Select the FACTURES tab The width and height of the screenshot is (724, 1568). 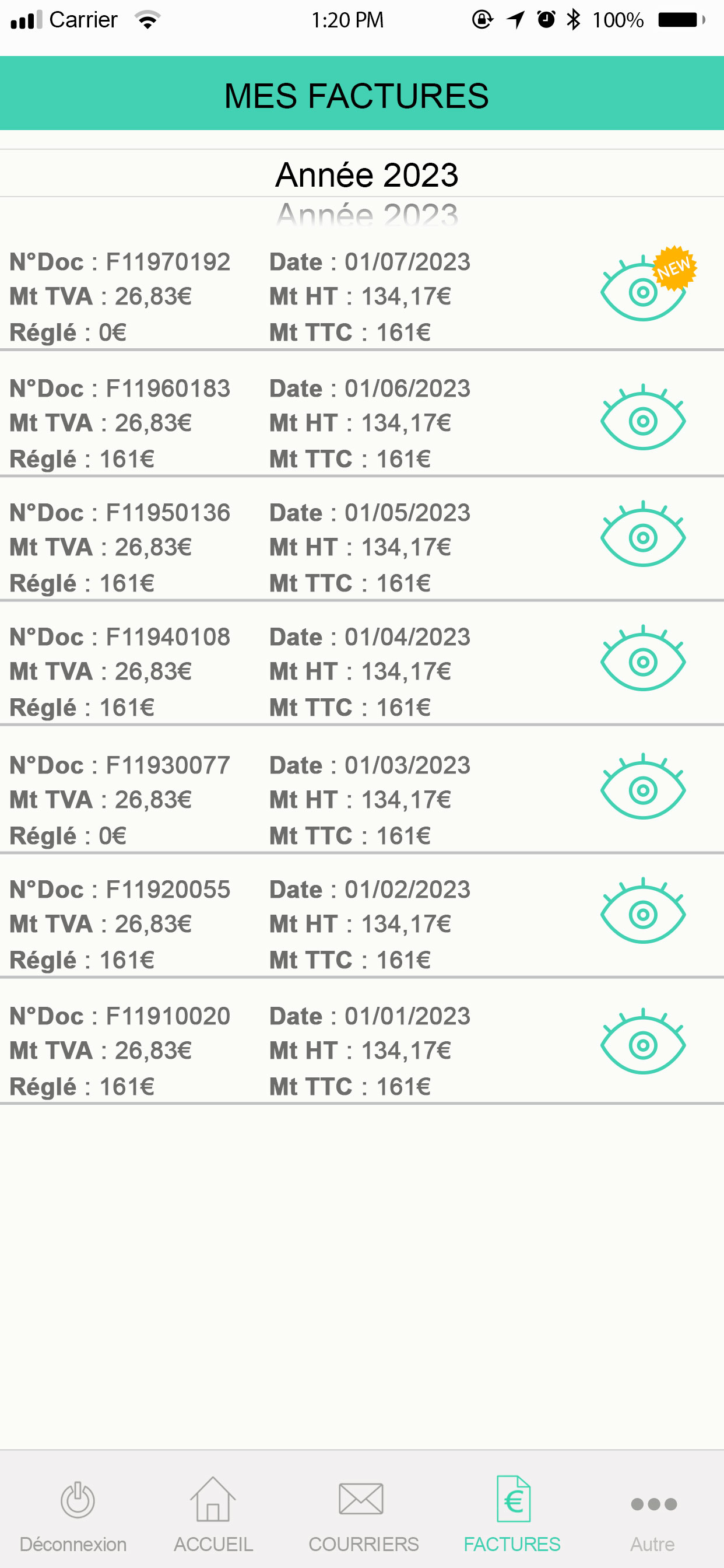[x=512, y=1514]
